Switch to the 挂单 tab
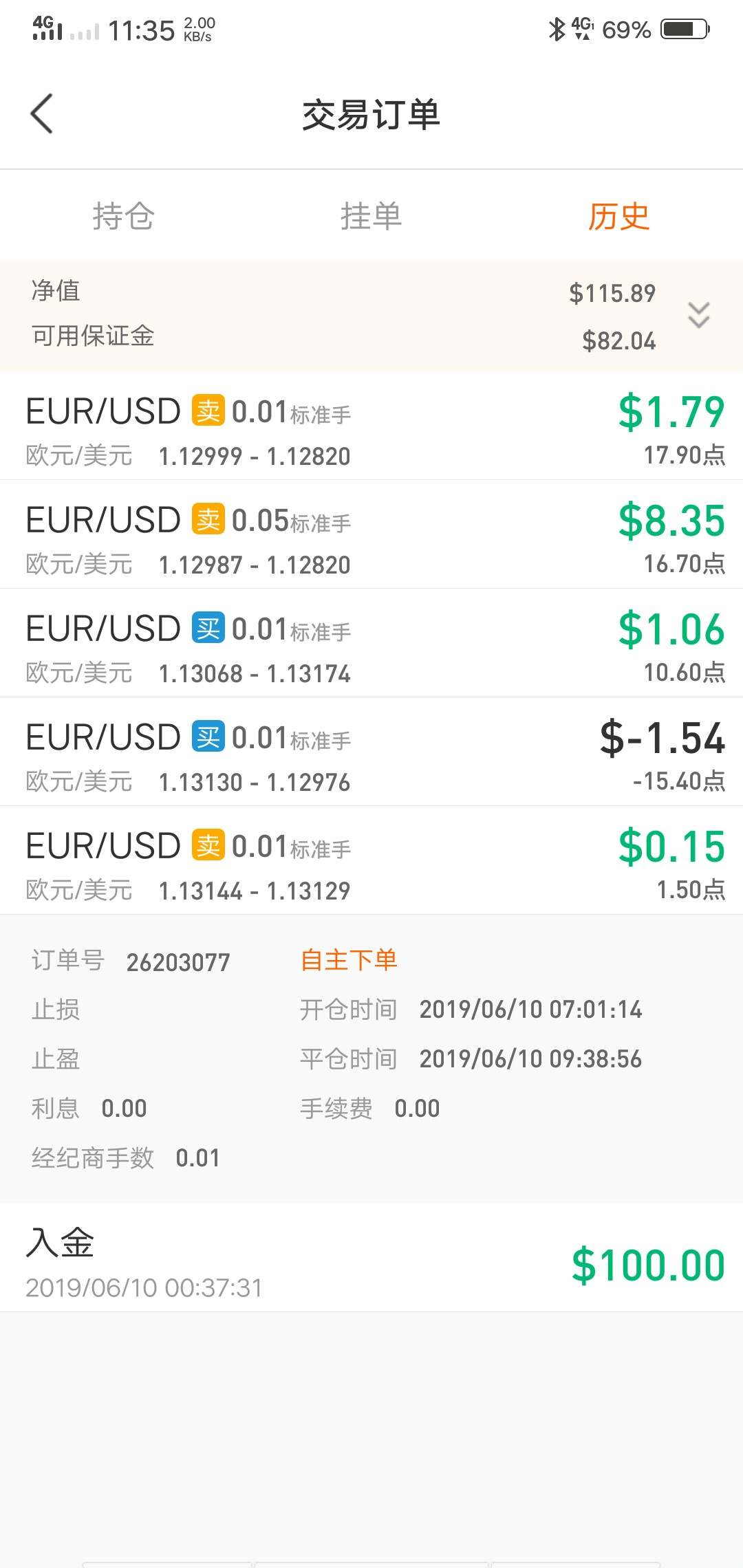 (x=371, y=216)
